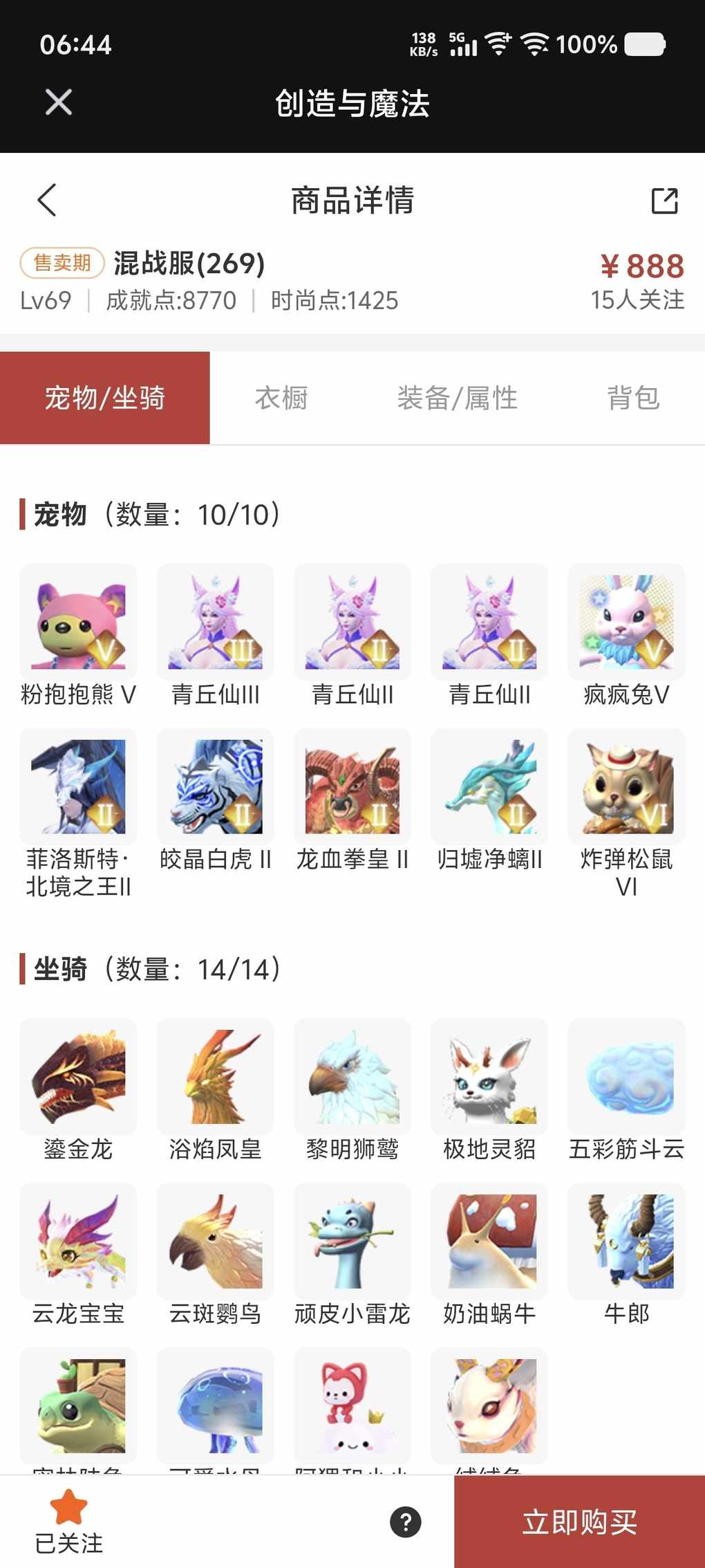The image size is (705, 1568).
Task: View the 浴焰凤皇 mount
Action: pos(215,1076)
